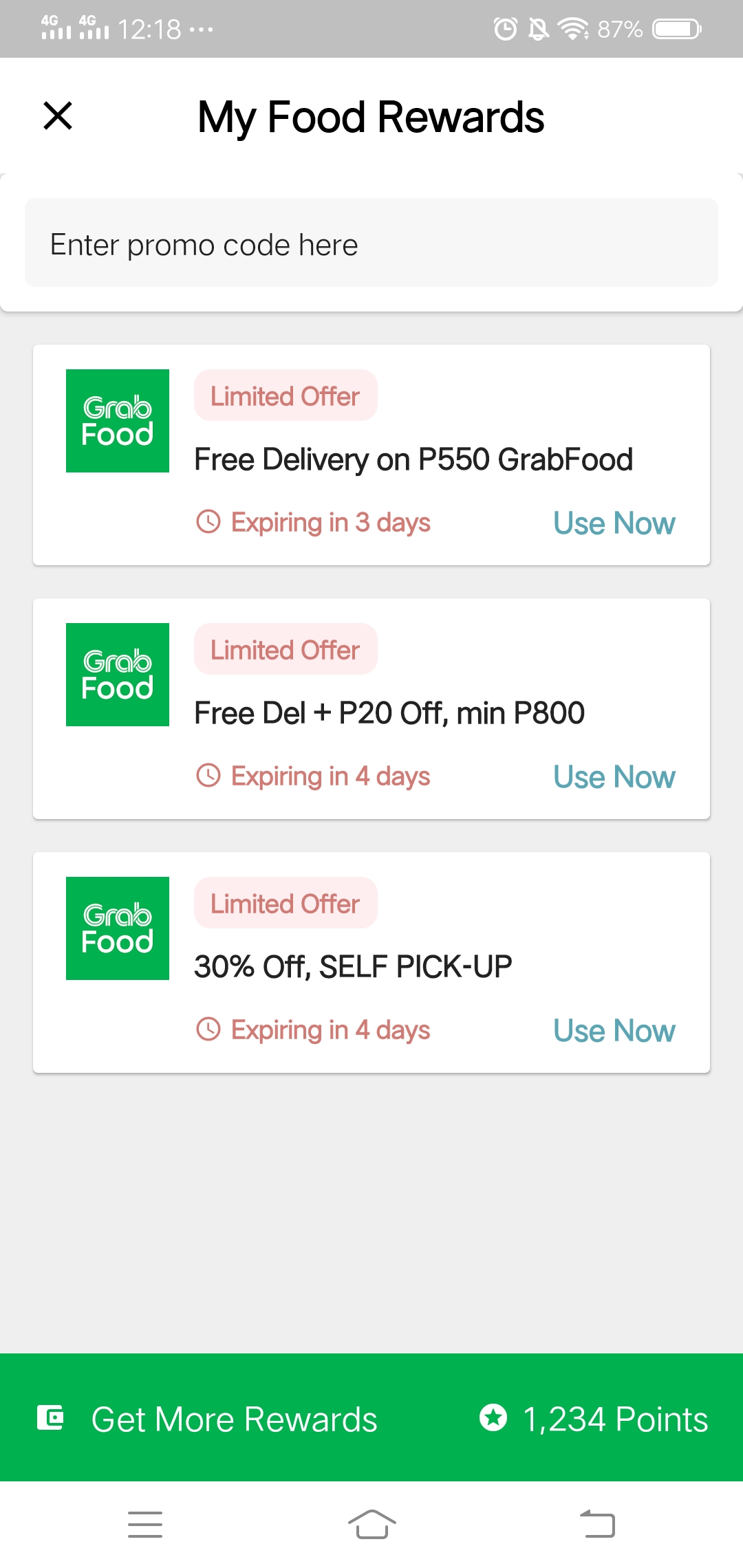Use the Free Del + P20 Off reward

[x=614, y=777]
